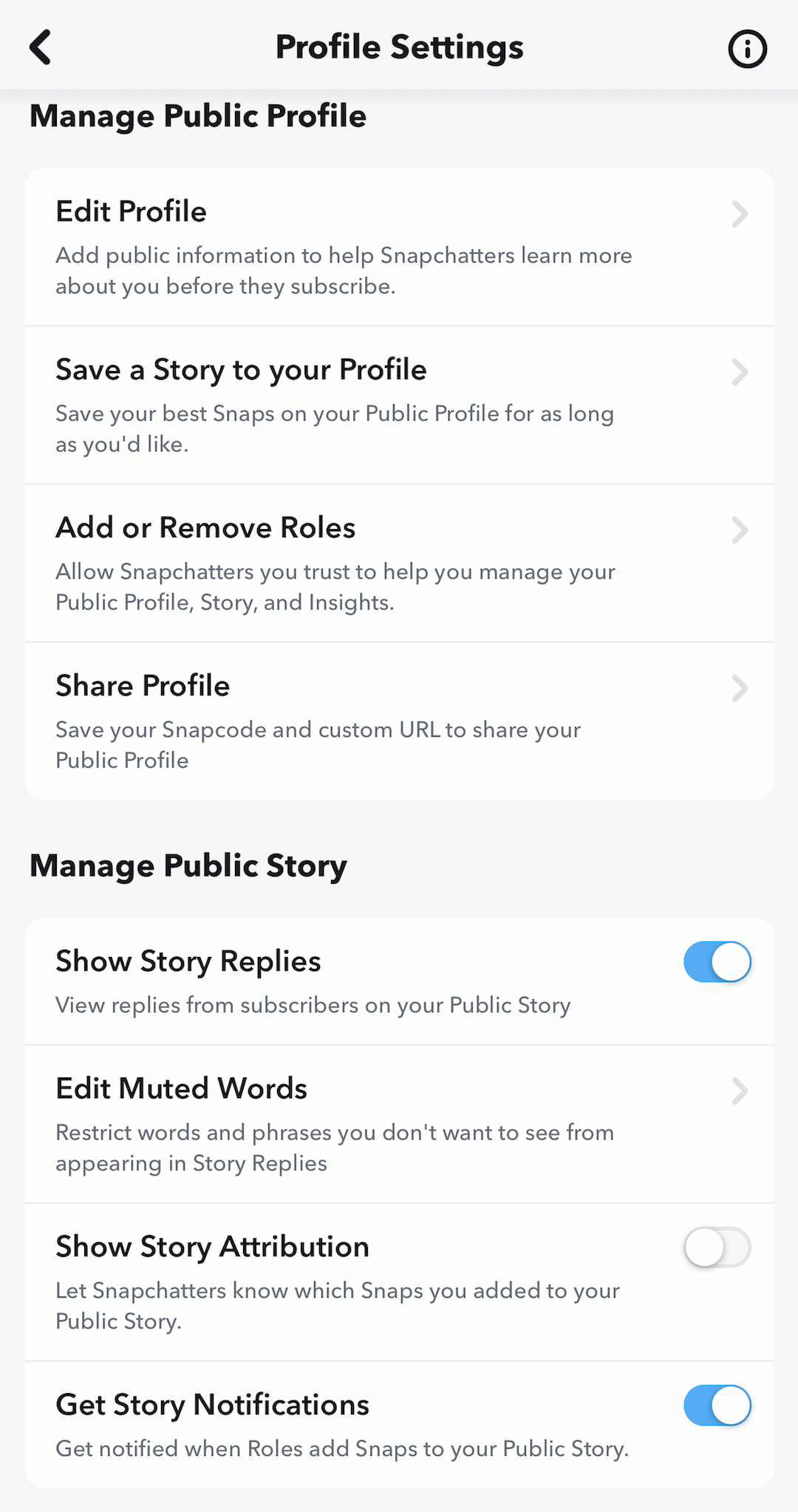Expand Edit Profile via its chevron
798x1512 pixels.
[x=740, y=214]
